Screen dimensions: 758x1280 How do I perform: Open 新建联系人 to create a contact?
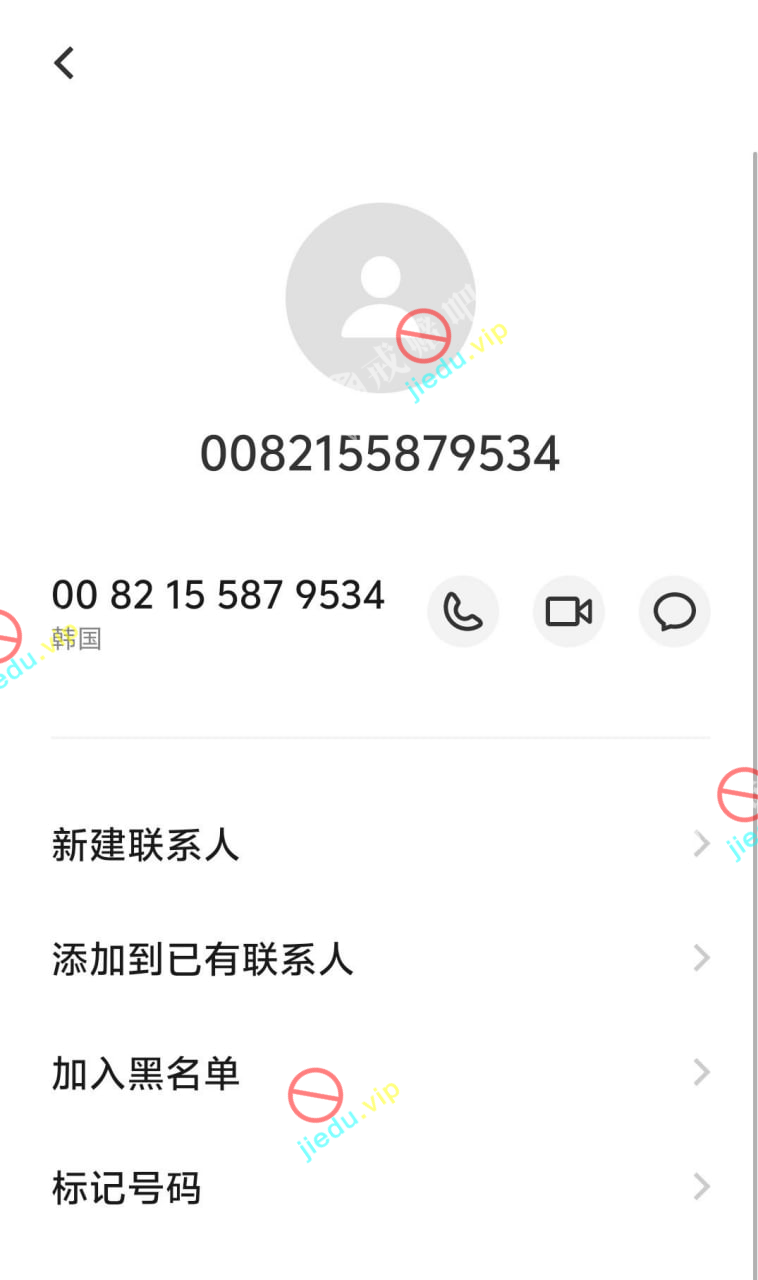380,846
